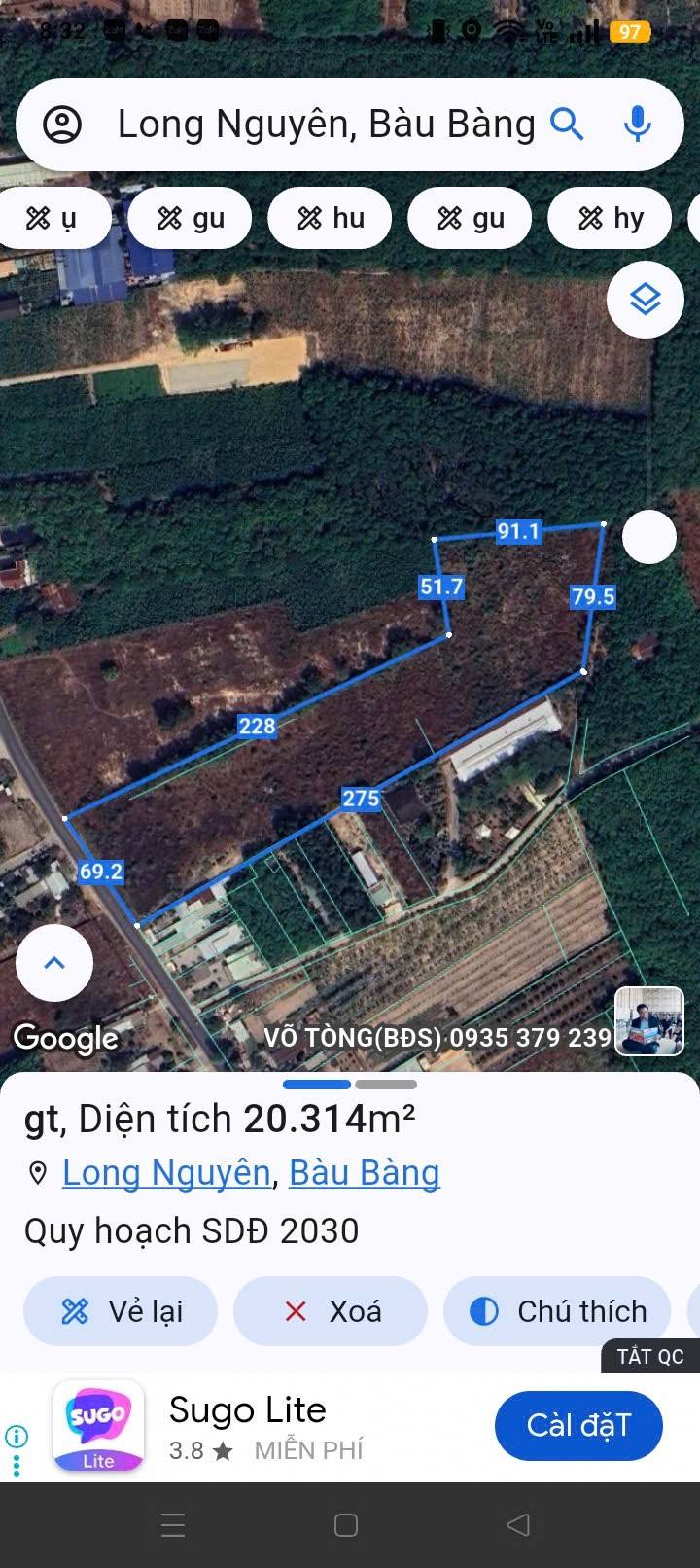
Task: Open the account profile icon
Action: [62, 125]
